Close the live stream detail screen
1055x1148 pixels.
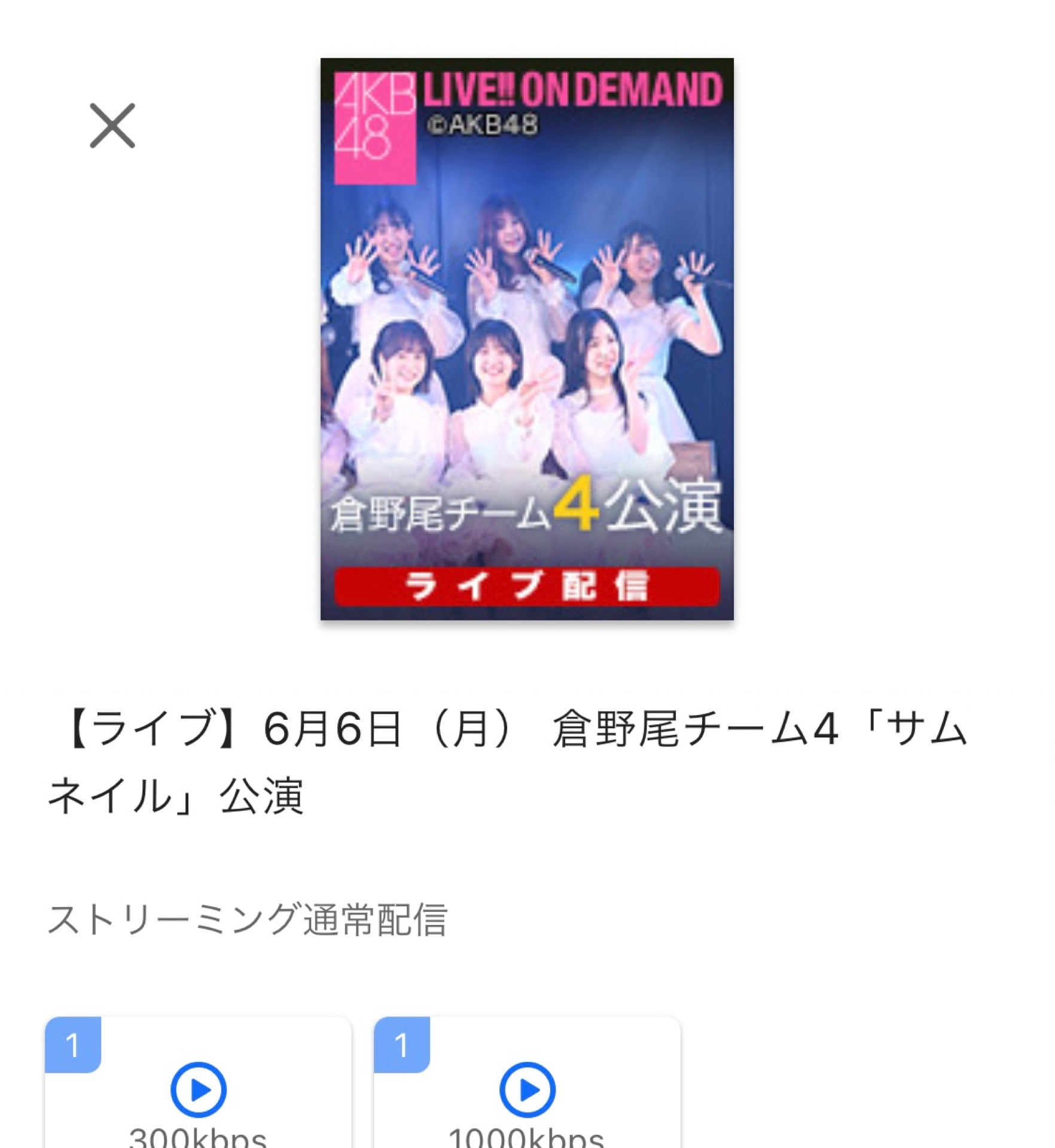[112, 126]
